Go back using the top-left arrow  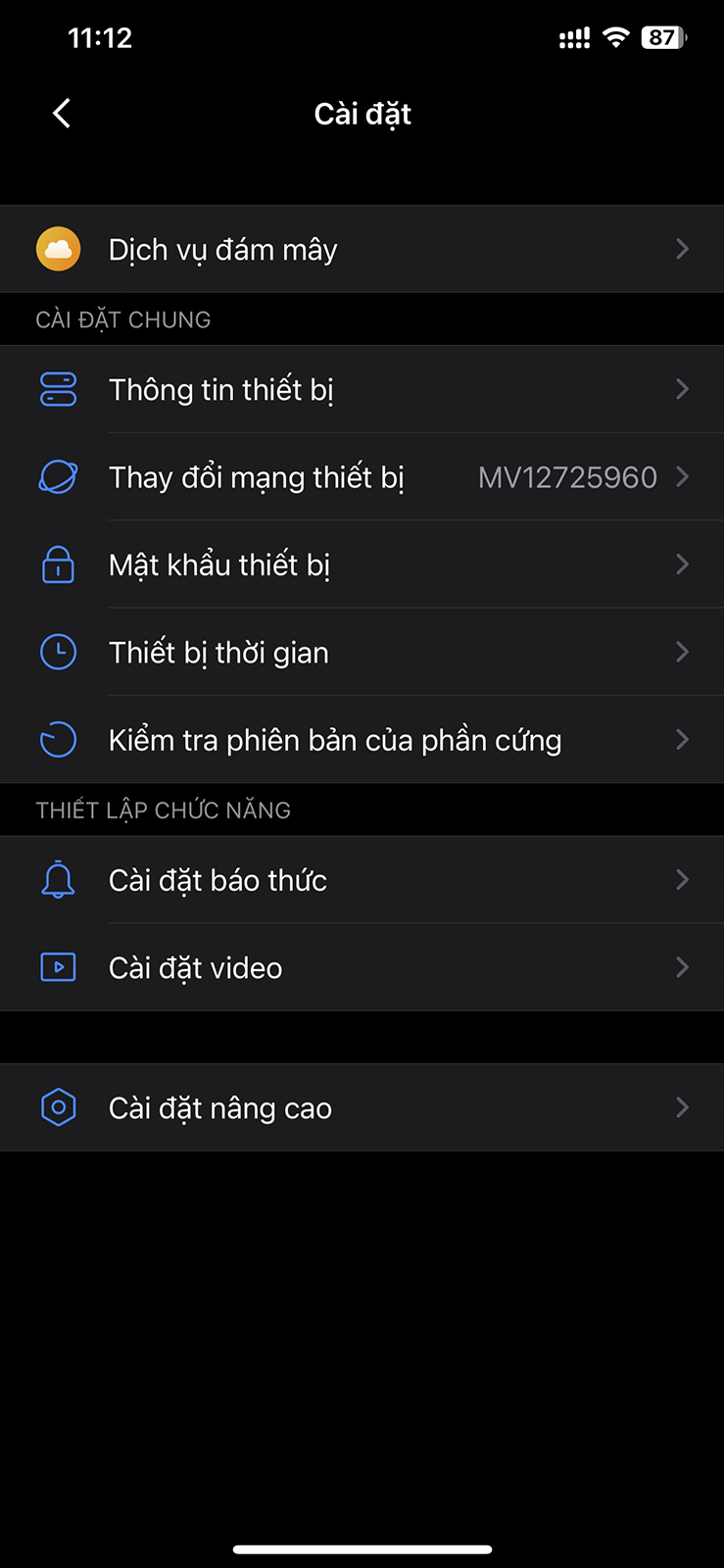point(62,114)
